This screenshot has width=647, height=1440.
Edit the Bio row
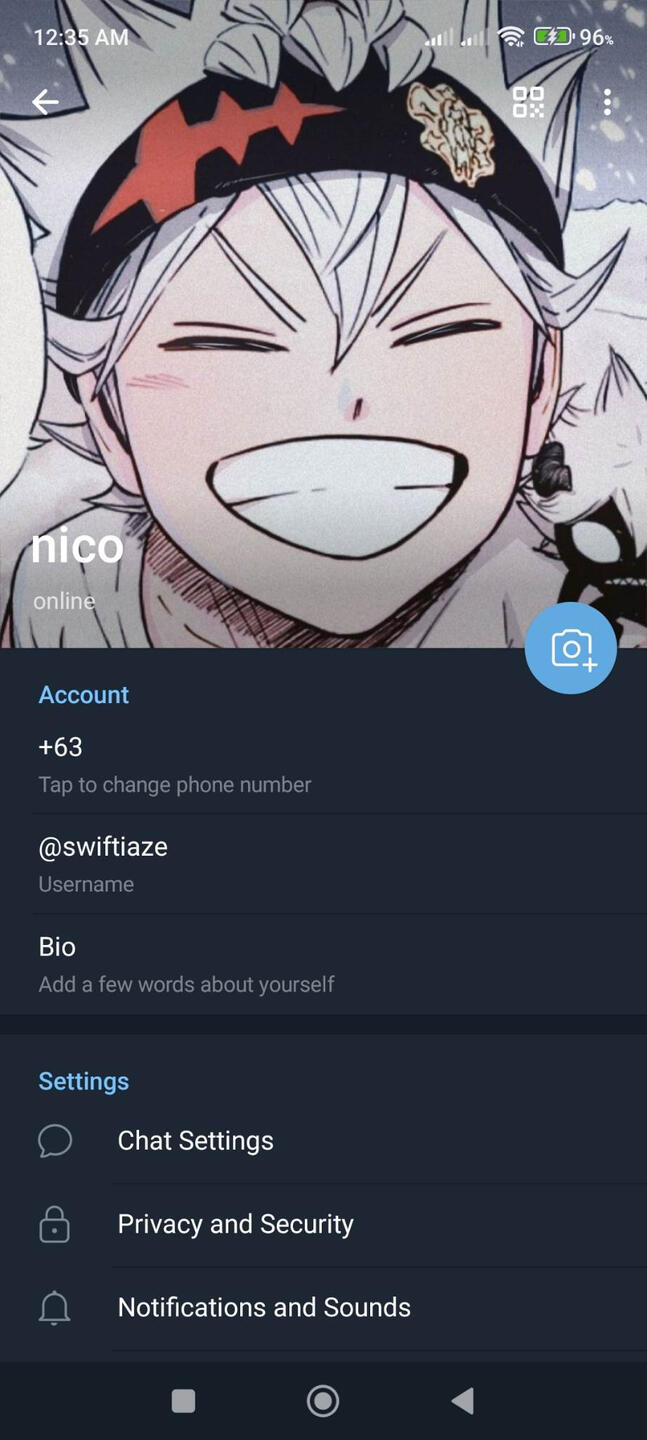tap(323, 964)
